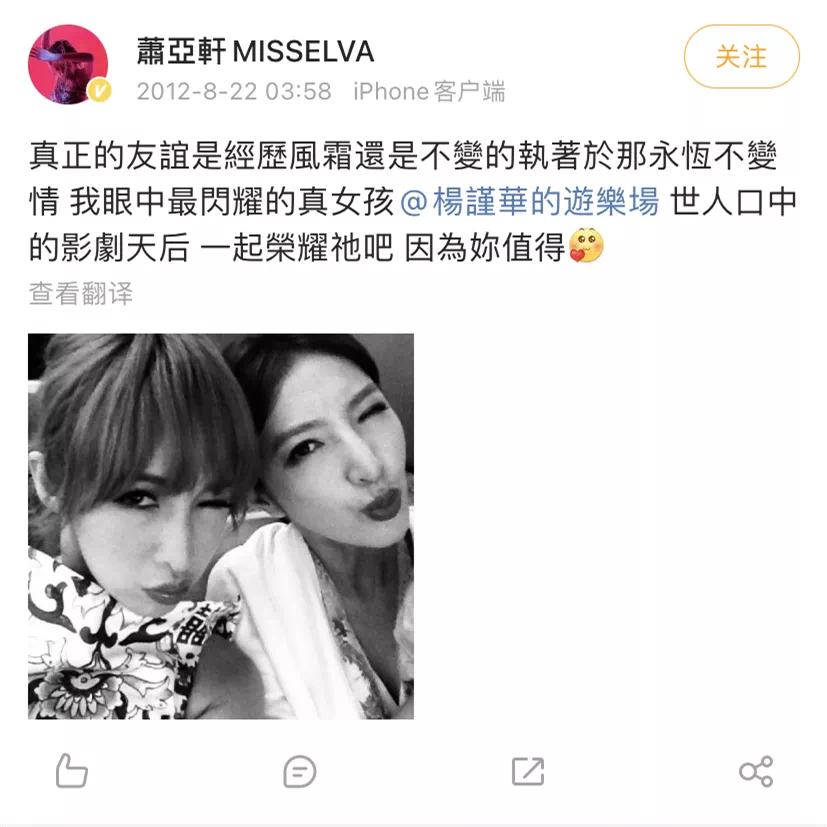
Task: Like this Weibo post
Action: pos(71,771)
